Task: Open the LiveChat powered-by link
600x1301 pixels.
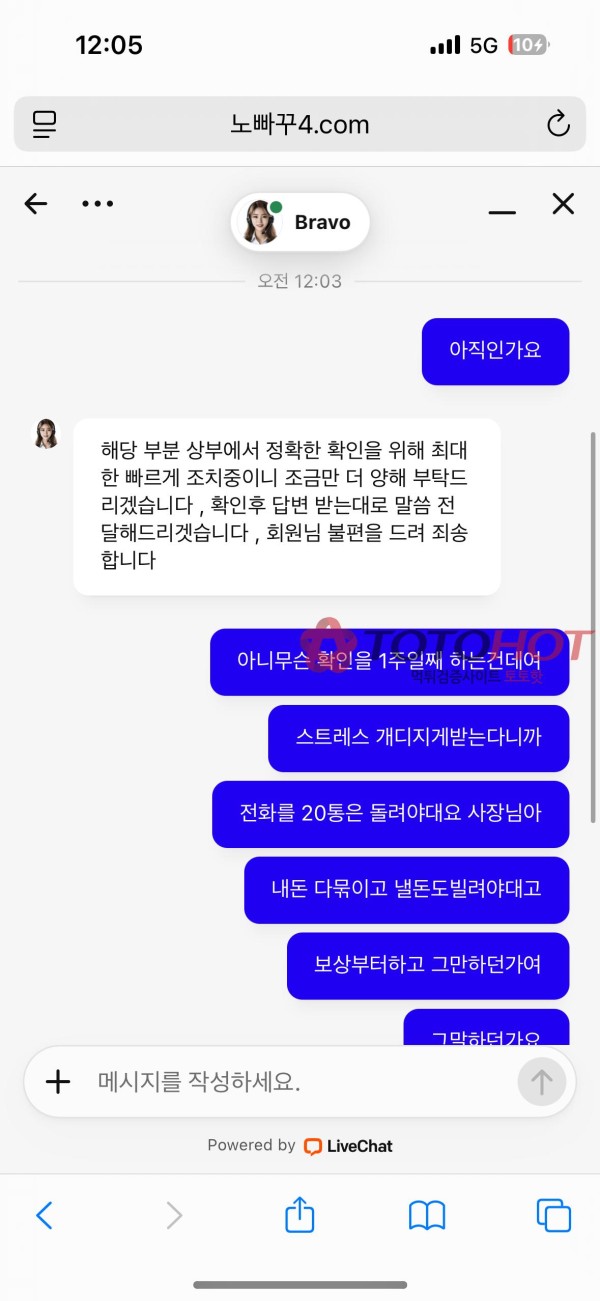Action: coord(348,1146)
